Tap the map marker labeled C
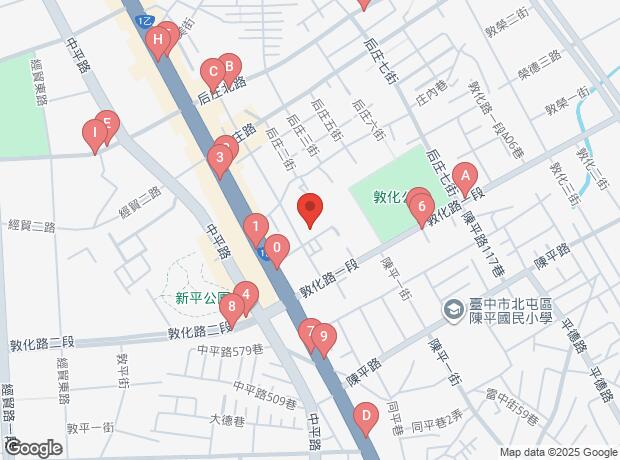 coord(213,72)
